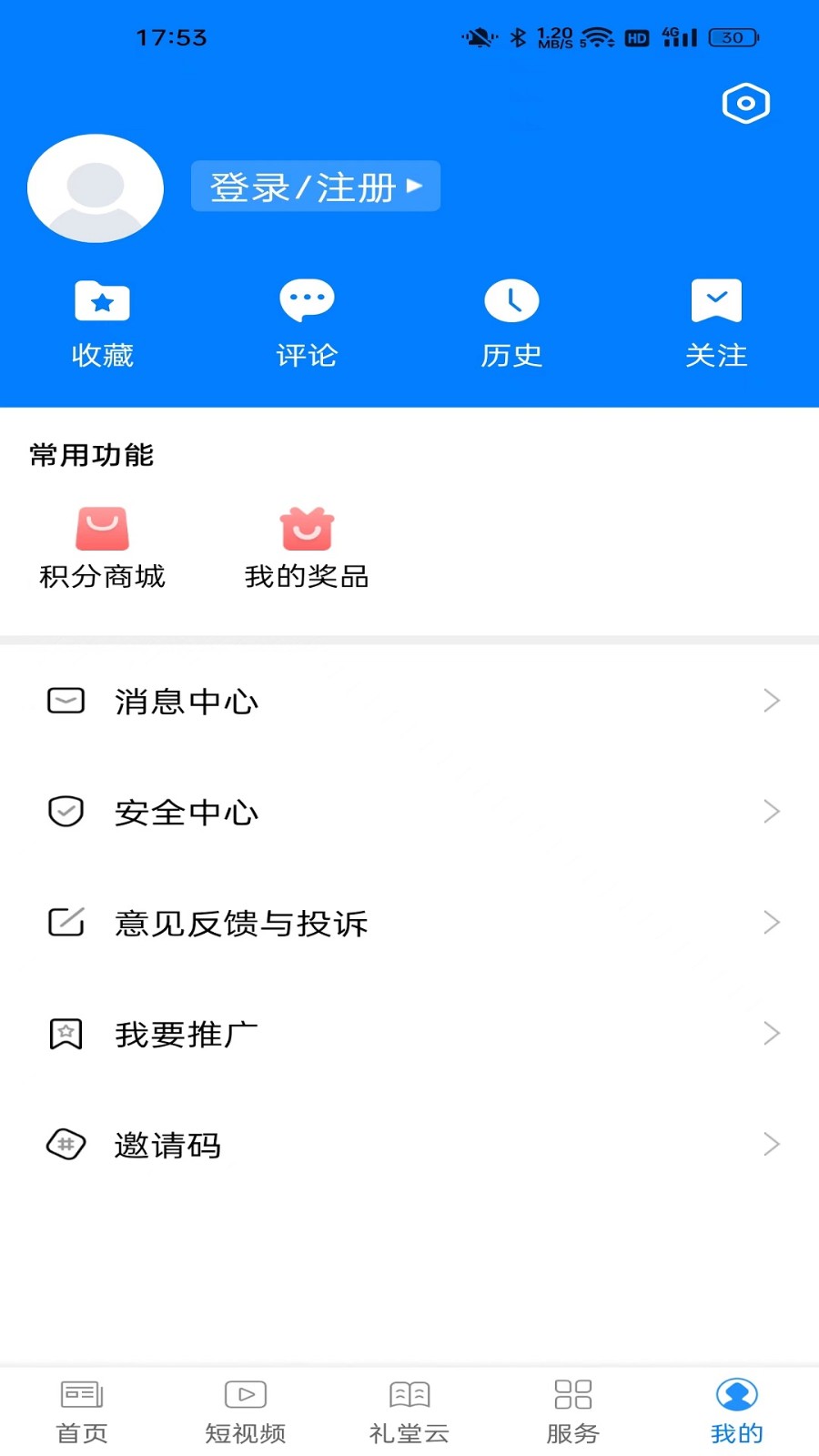Open the 服务 services tab
819x1456 pixels.
coord(572,1406)
